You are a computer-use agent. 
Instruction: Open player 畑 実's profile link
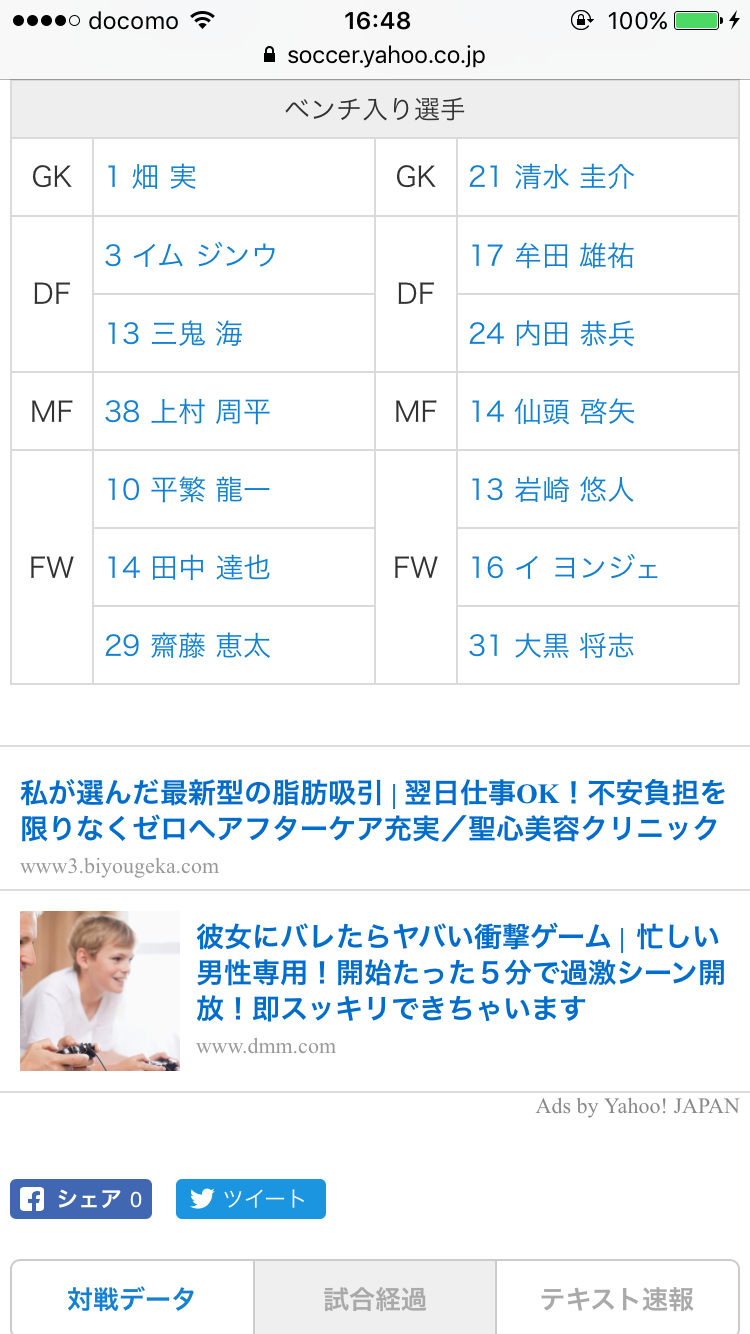coord(152,177)
